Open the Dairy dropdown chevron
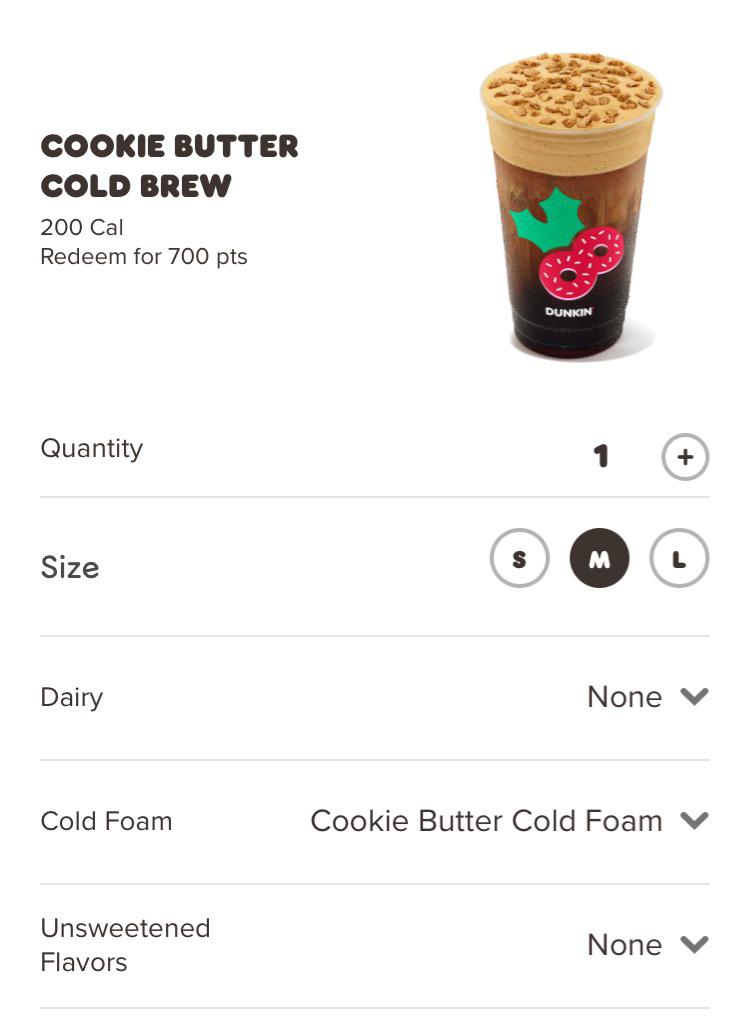The height and width of the screenshot is (1026, 749). tap(694, 697)
